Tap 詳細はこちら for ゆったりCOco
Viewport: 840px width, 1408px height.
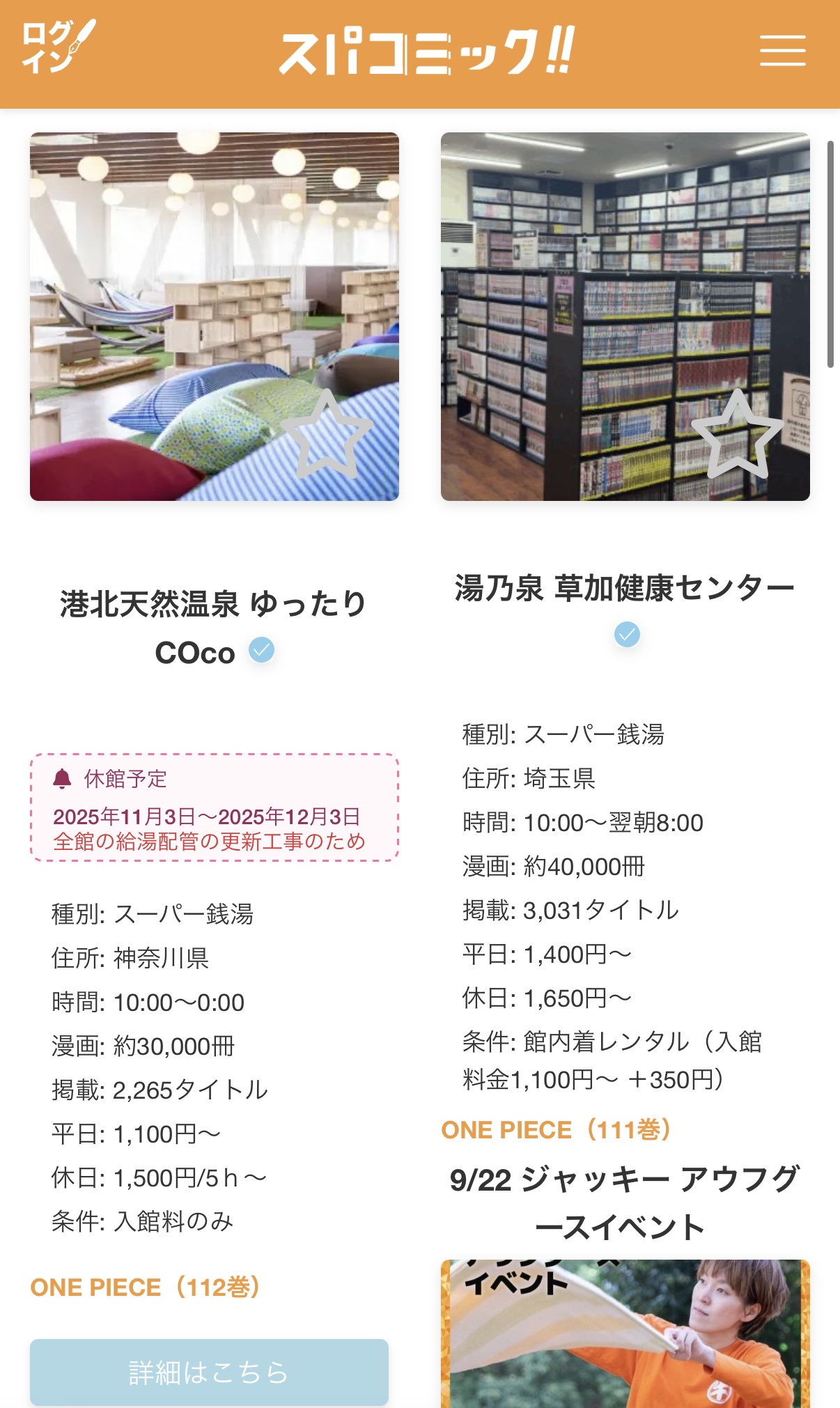pos(209,1372)
